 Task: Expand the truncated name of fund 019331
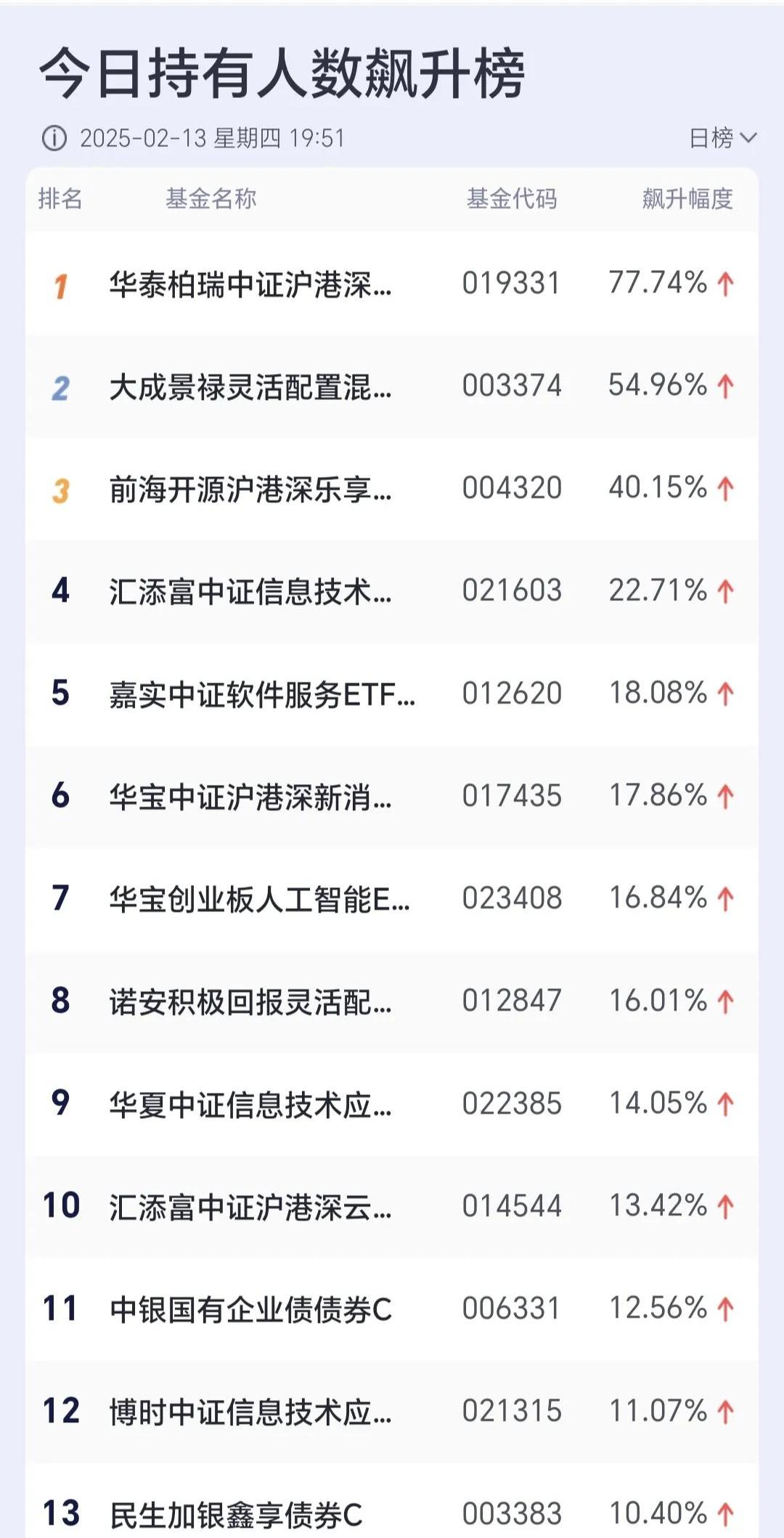tap(250, 285)
